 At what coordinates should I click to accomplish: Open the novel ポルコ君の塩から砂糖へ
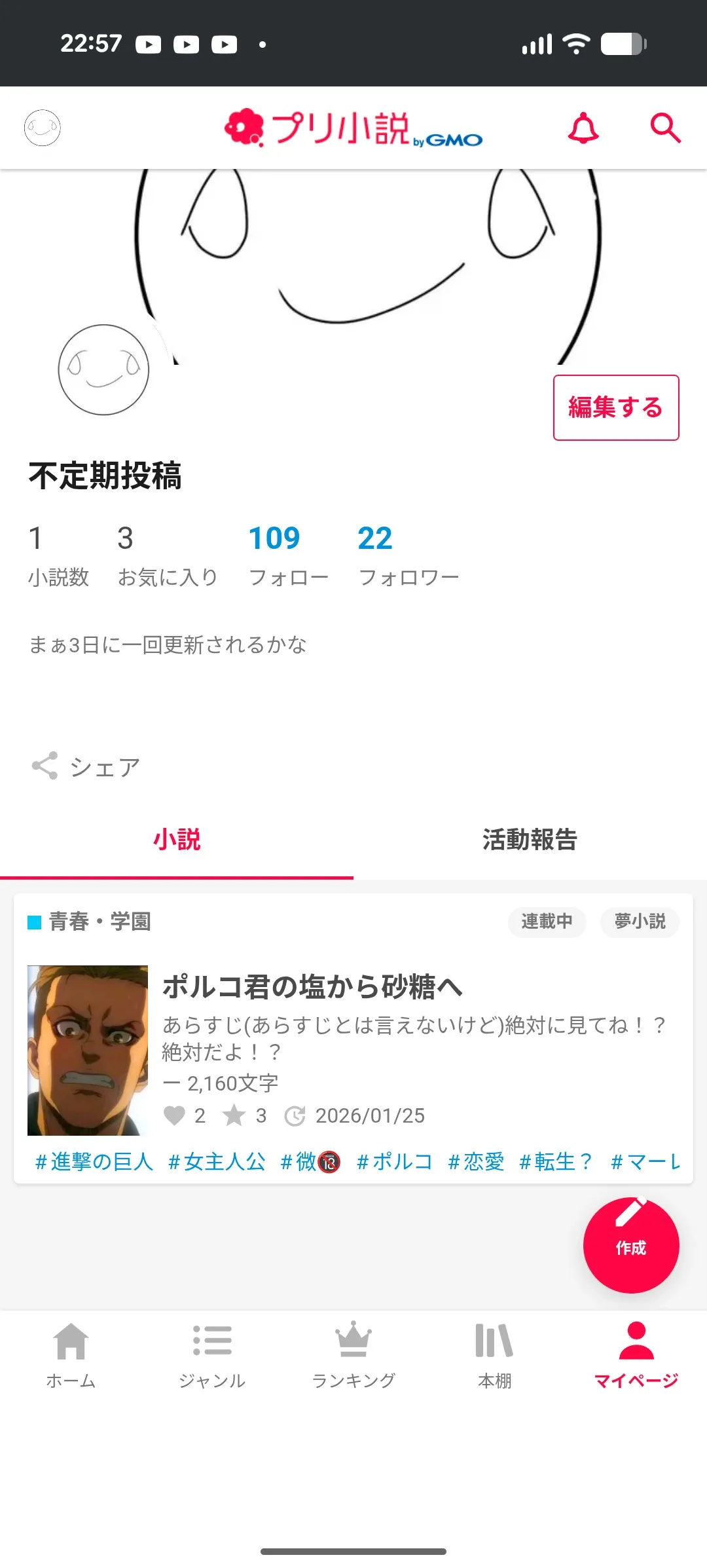coord(312,986)
